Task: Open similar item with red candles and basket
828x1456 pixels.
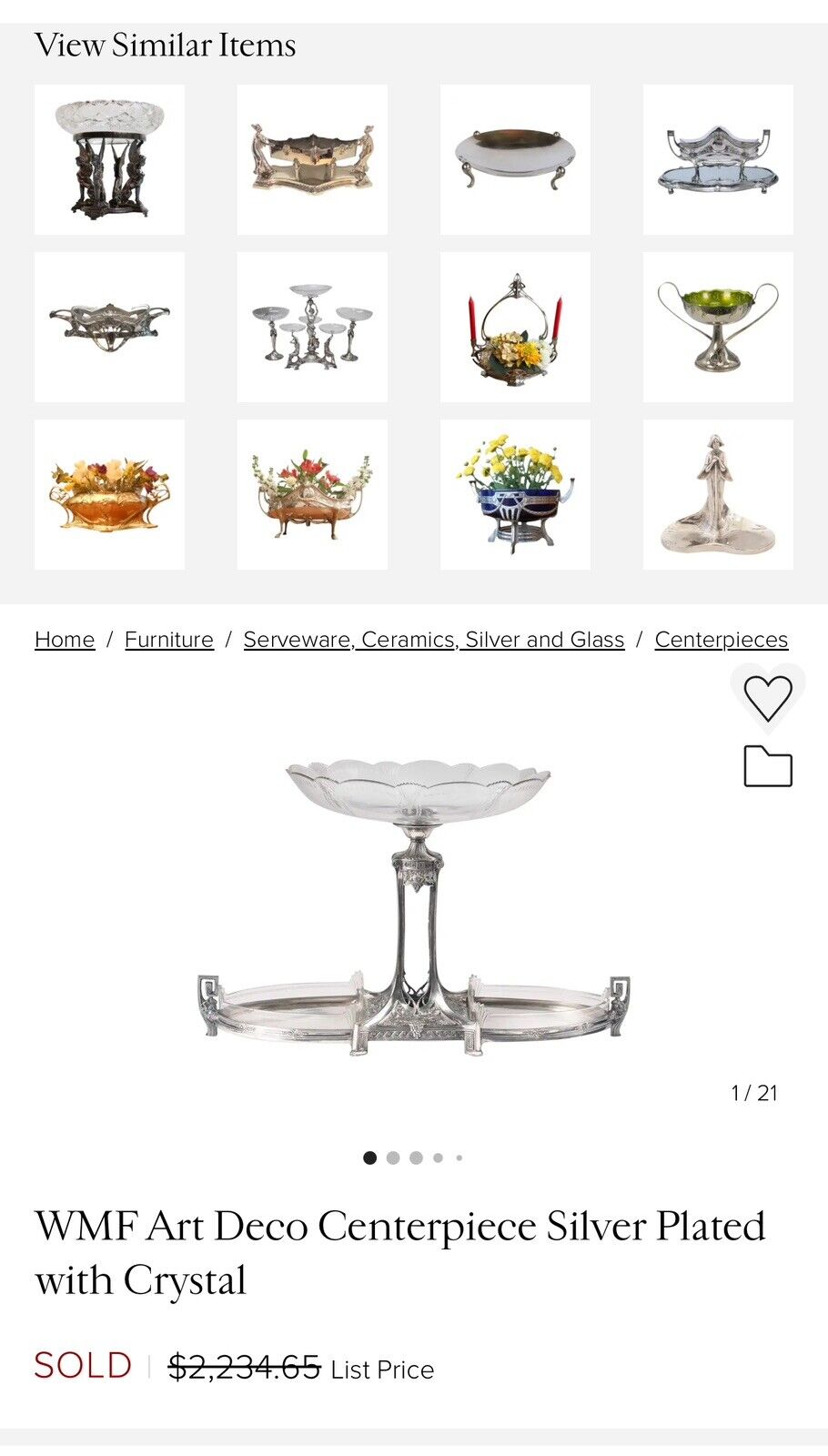Action: (x=515, y=327)
